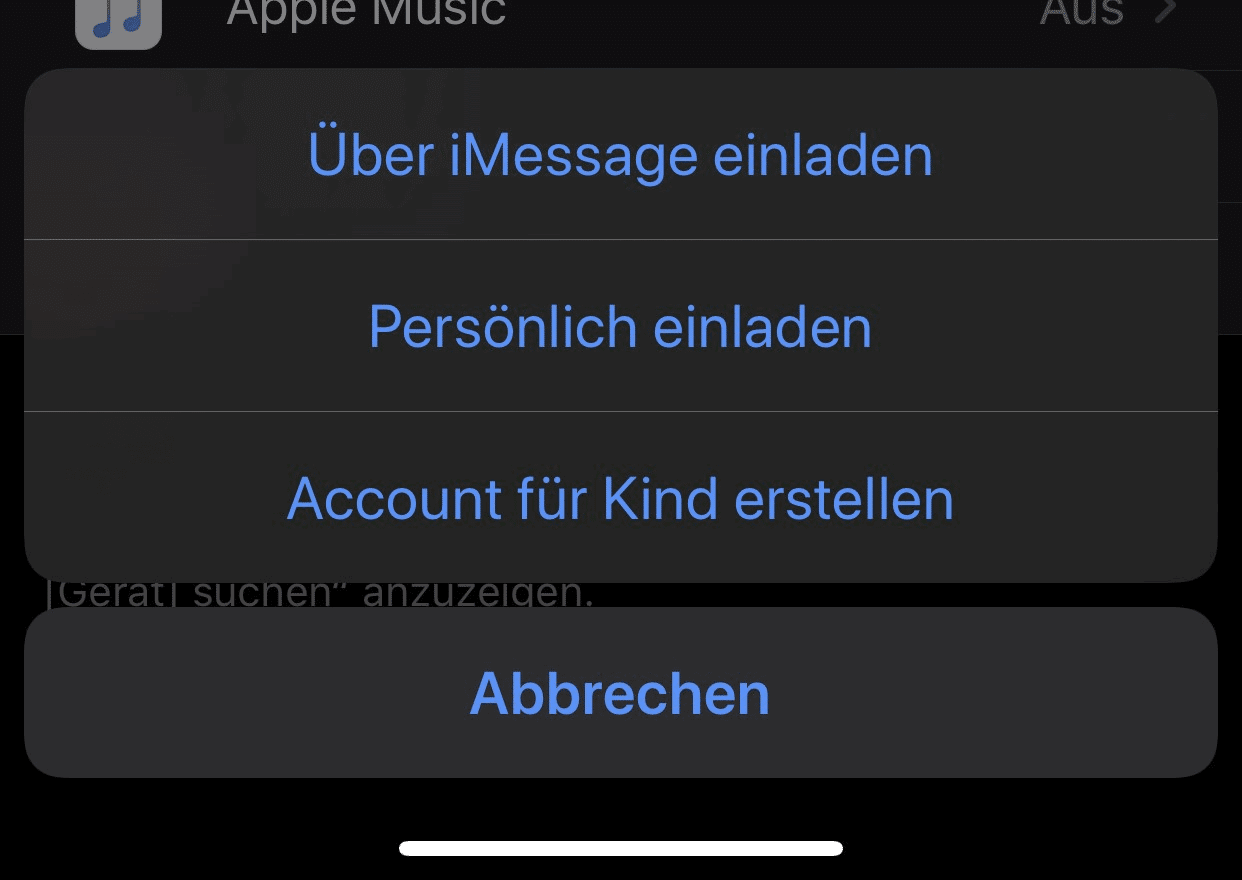Choose Über iMessage einladen
This screenshot has width=1242, height=880.
tap(620, 155)
